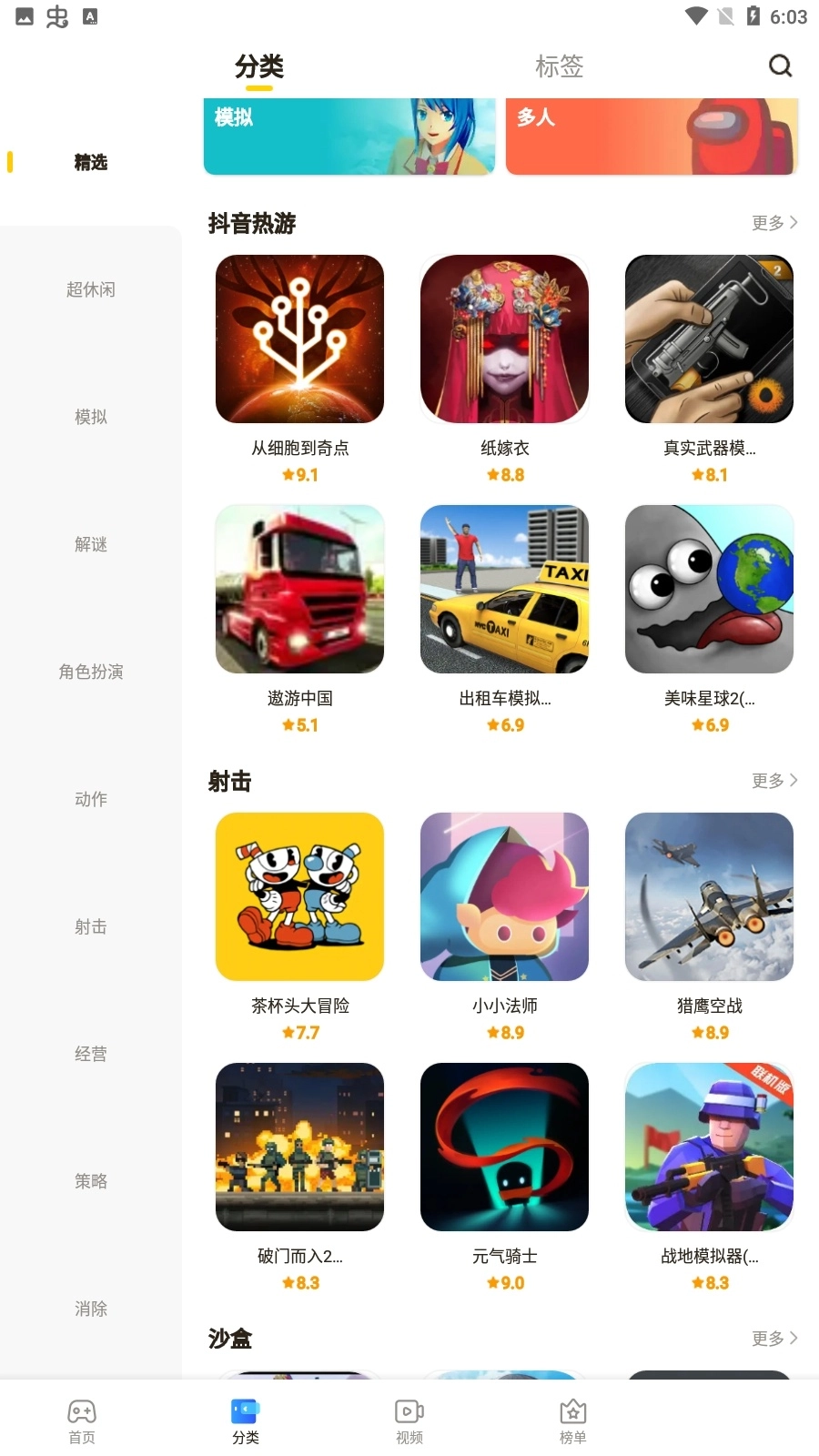Open the 纸嫁衣 game thumbnail

click(504, 339)
